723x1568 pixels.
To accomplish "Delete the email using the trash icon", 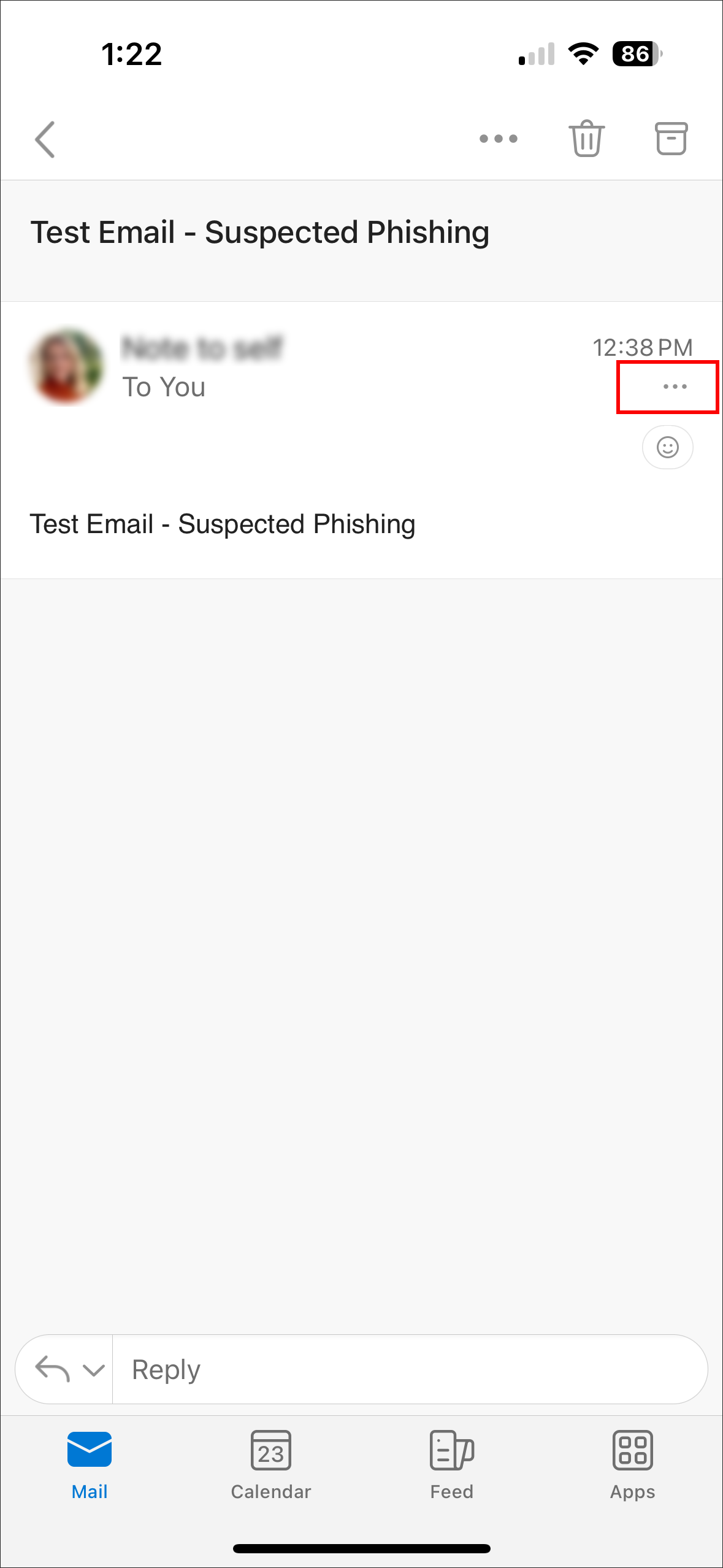I will [586, 139].
